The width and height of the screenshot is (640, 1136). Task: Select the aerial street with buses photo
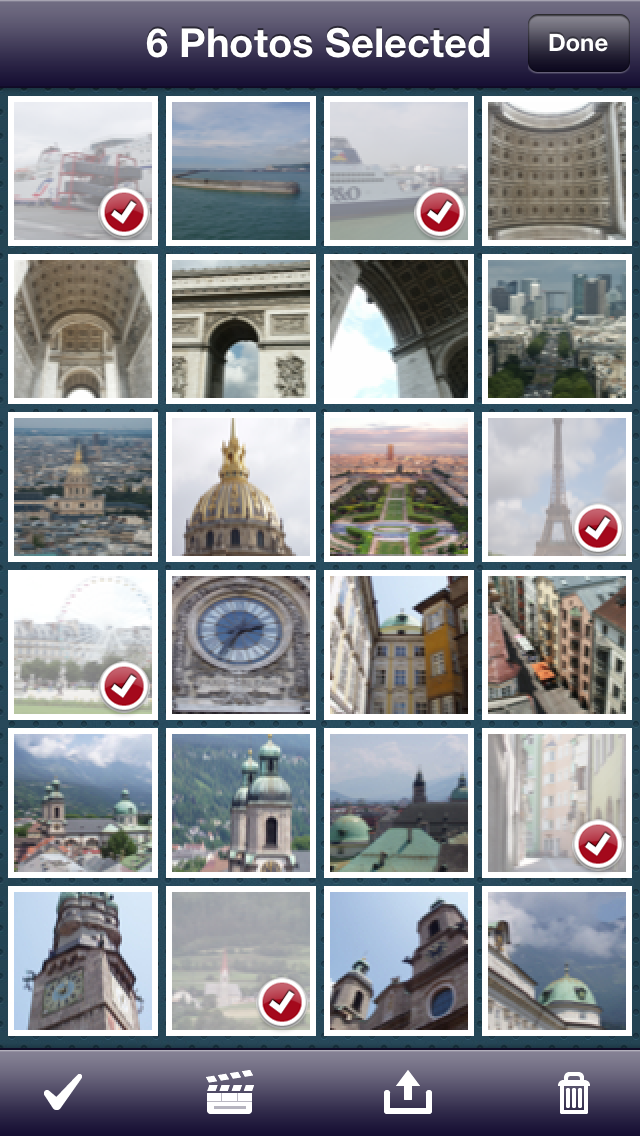557,645
